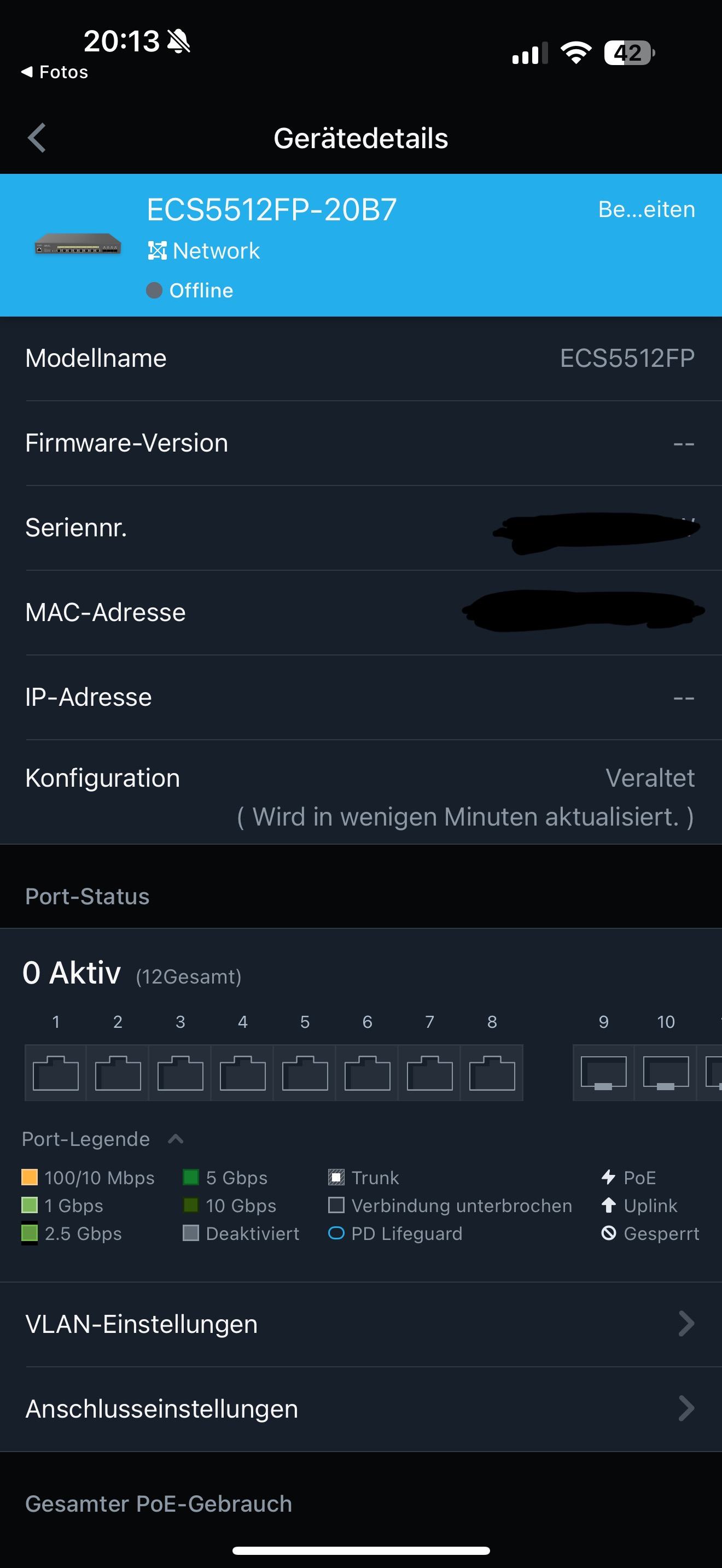This screenshot has height=1568, width=722.
Task: Return to Fotos app
Action: pos(55,72)
